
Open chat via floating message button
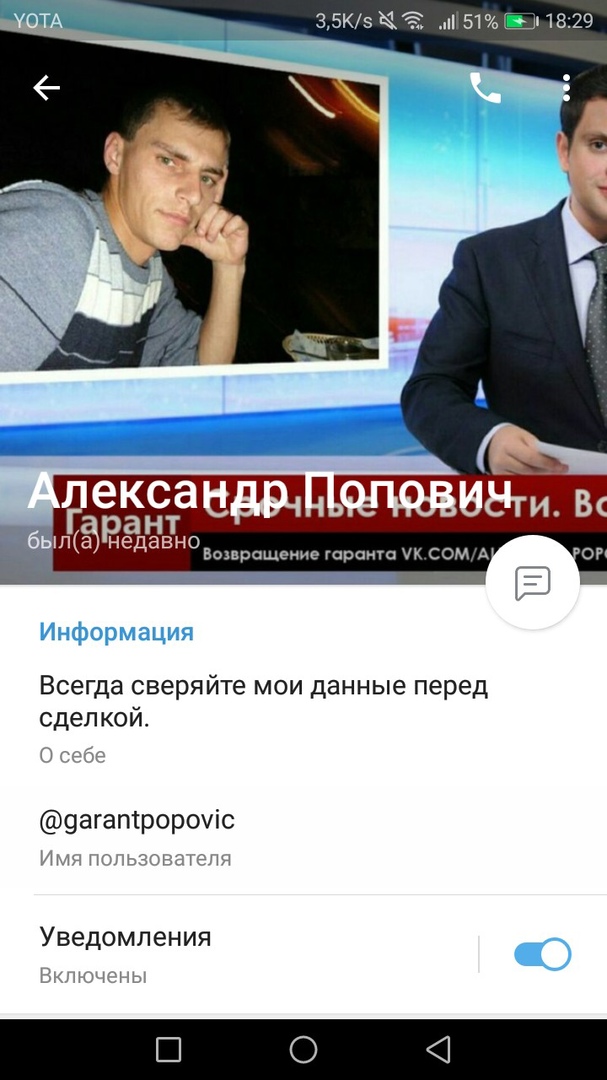coord(532,583)
